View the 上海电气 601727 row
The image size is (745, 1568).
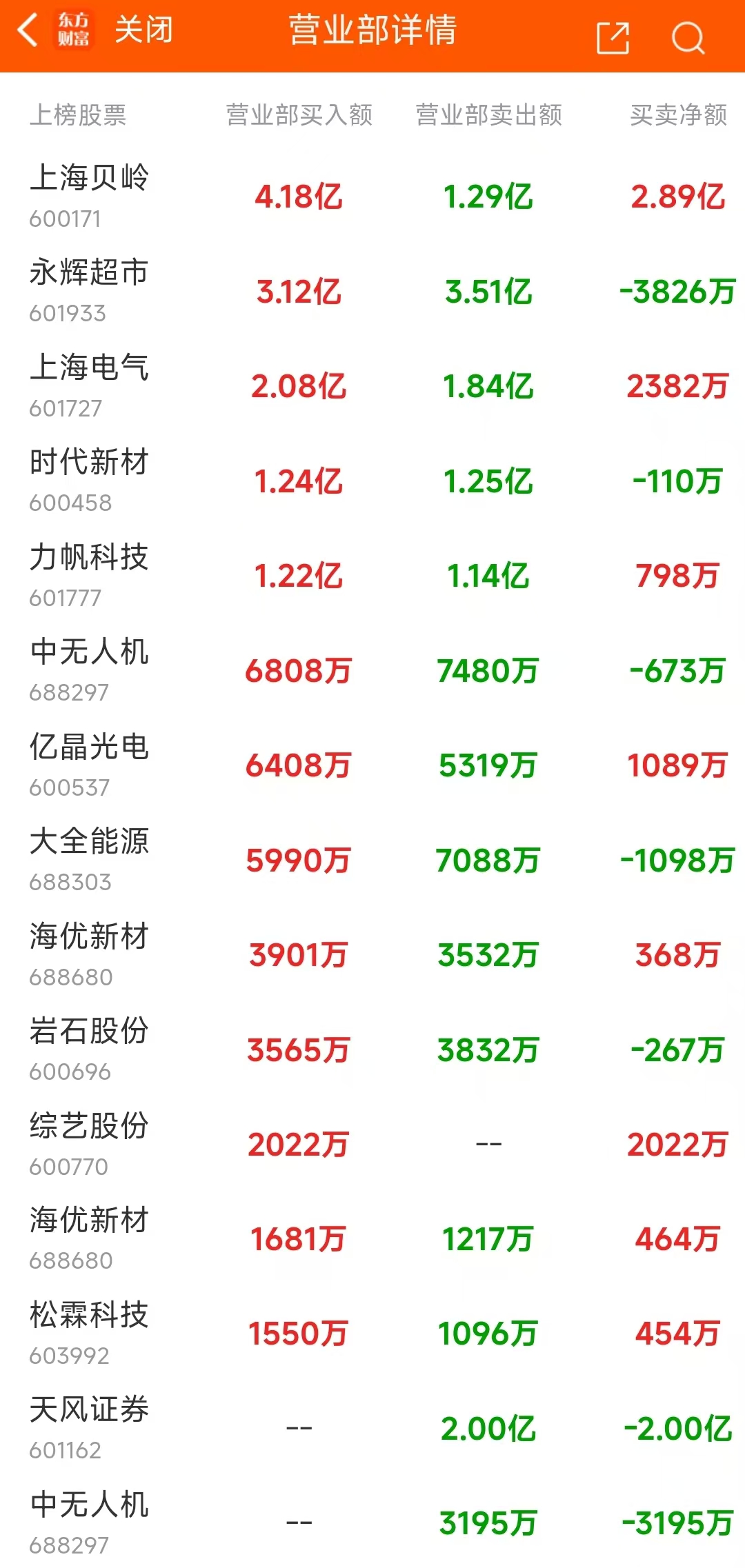tap(372, 386)
